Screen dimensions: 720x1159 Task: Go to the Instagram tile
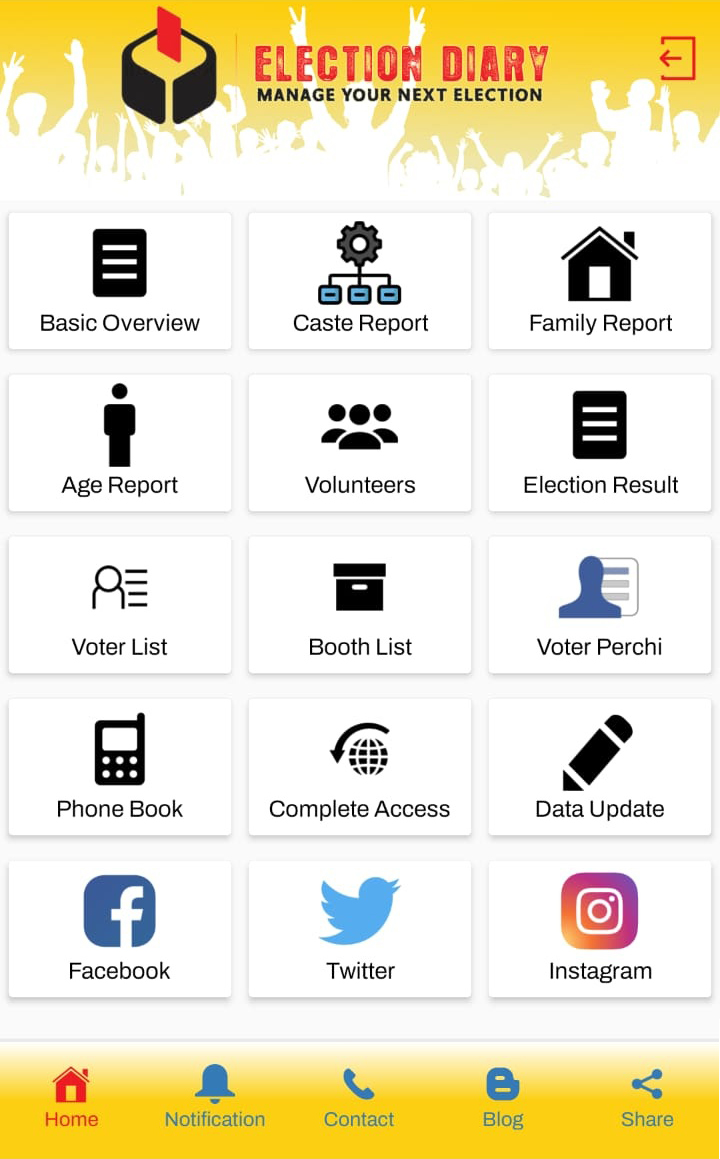[600, 929]
